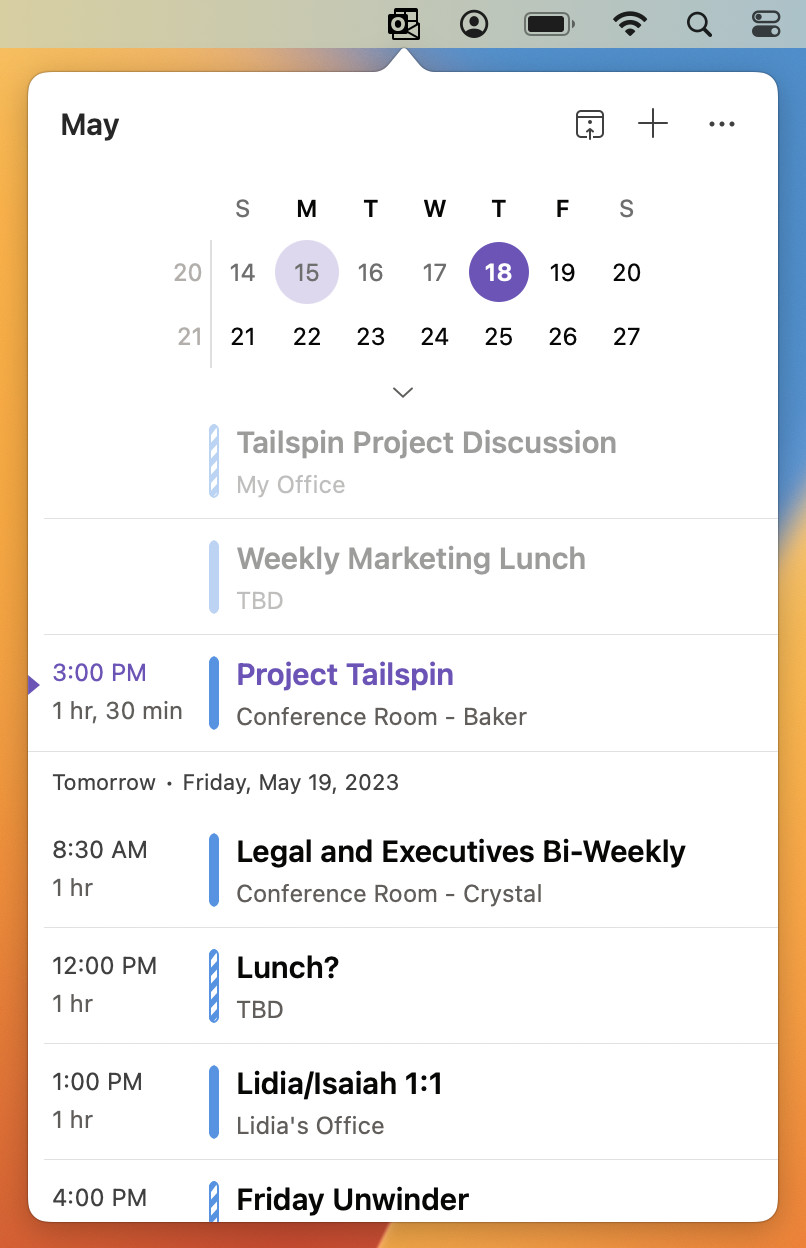806x1248 pixels.
Task: Open the more options ellipsis menu
Action: [x=722, y=124]
